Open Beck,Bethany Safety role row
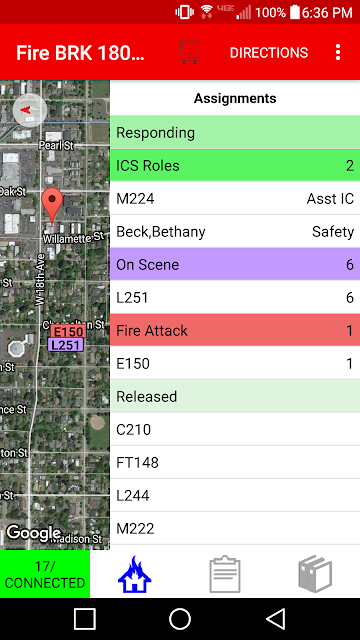Viewport: 360px width, 640px height. 235,232
